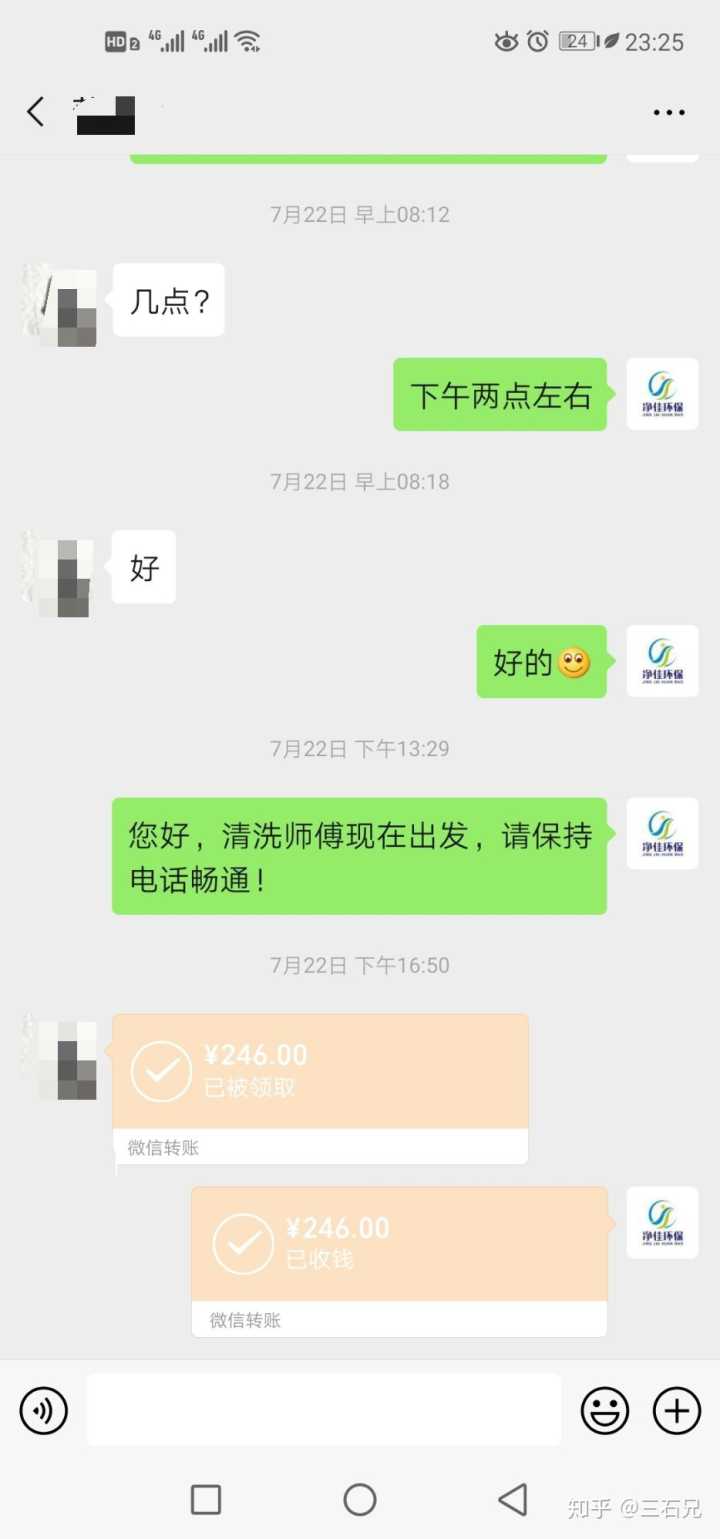The image size is (720, 1539).
Task: Tap the message text field
Action: click(323, 1409)
